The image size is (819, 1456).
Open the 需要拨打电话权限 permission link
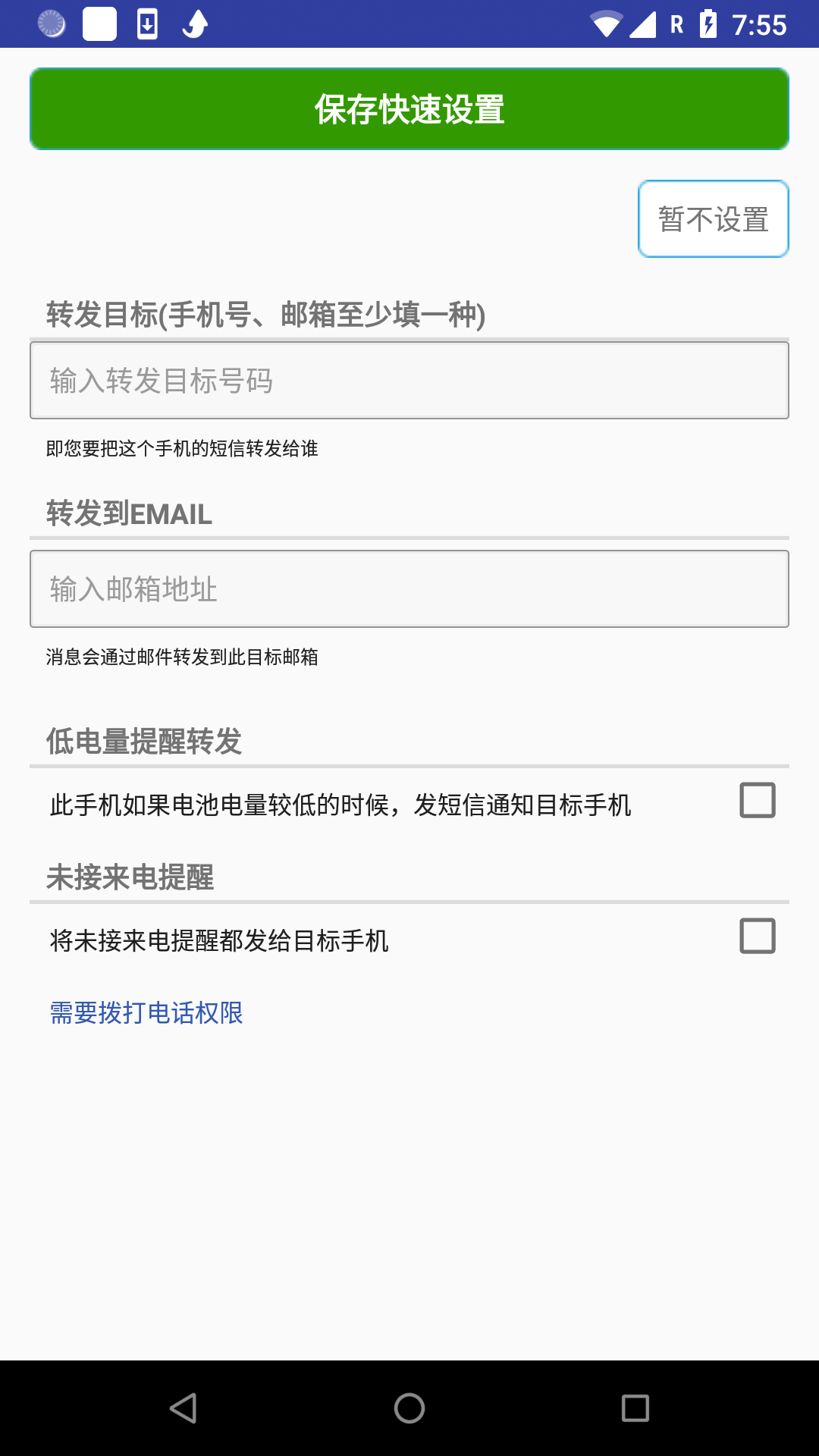[146, 1012]
